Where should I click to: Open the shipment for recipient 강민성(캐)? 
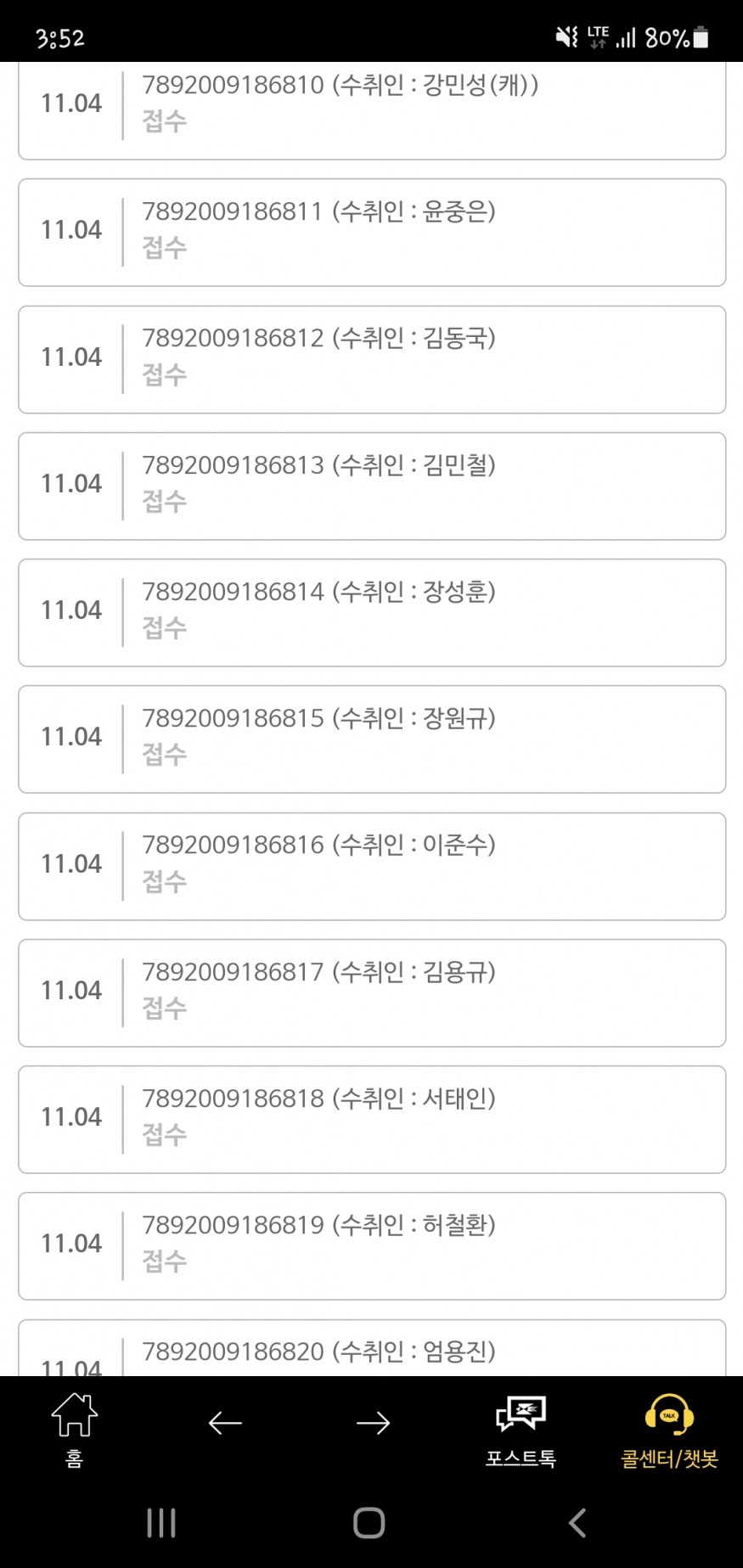pos(372,104)
